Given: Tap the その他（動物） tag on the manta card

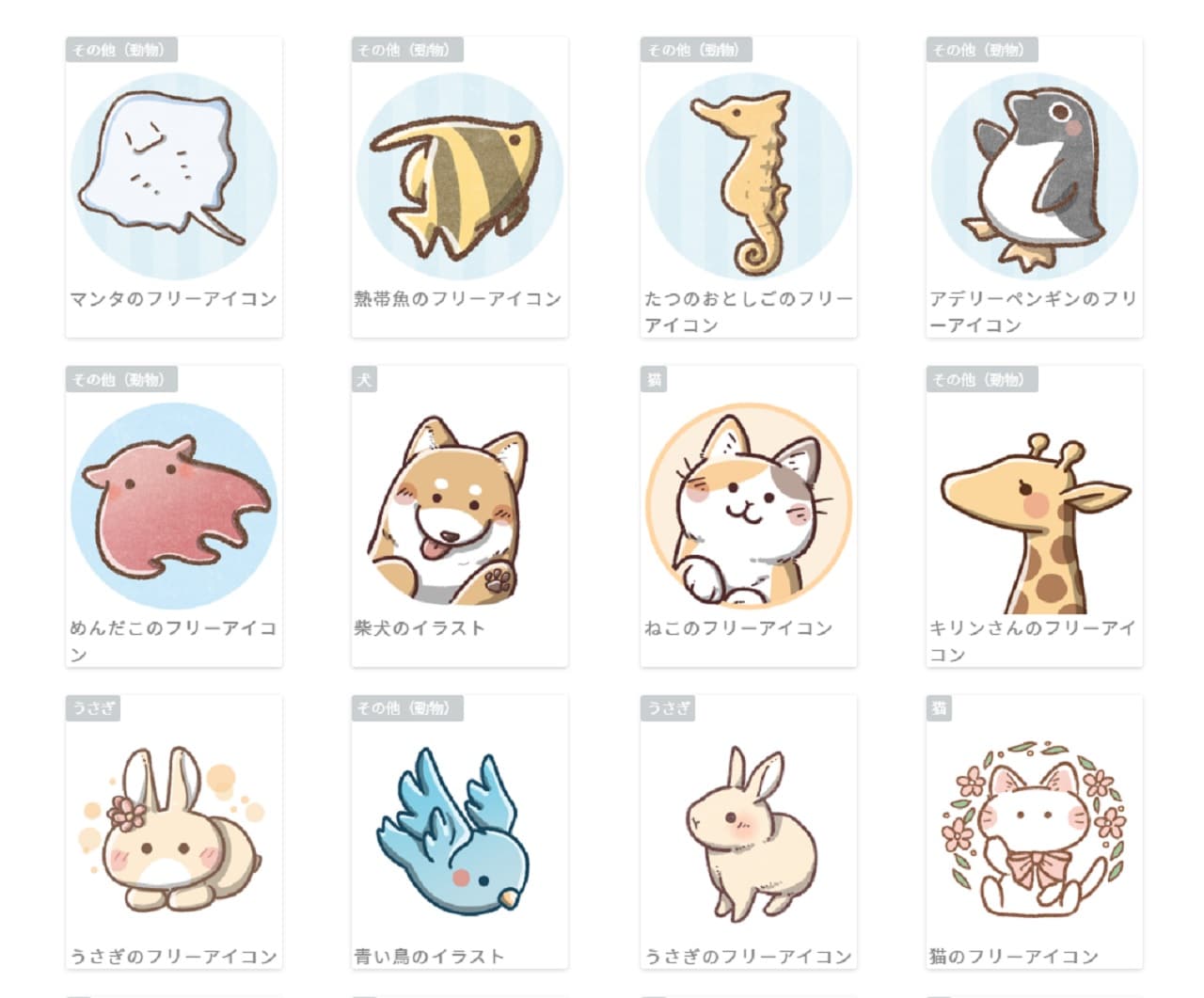Looking at the screenshot, I should tap(121, 50).
